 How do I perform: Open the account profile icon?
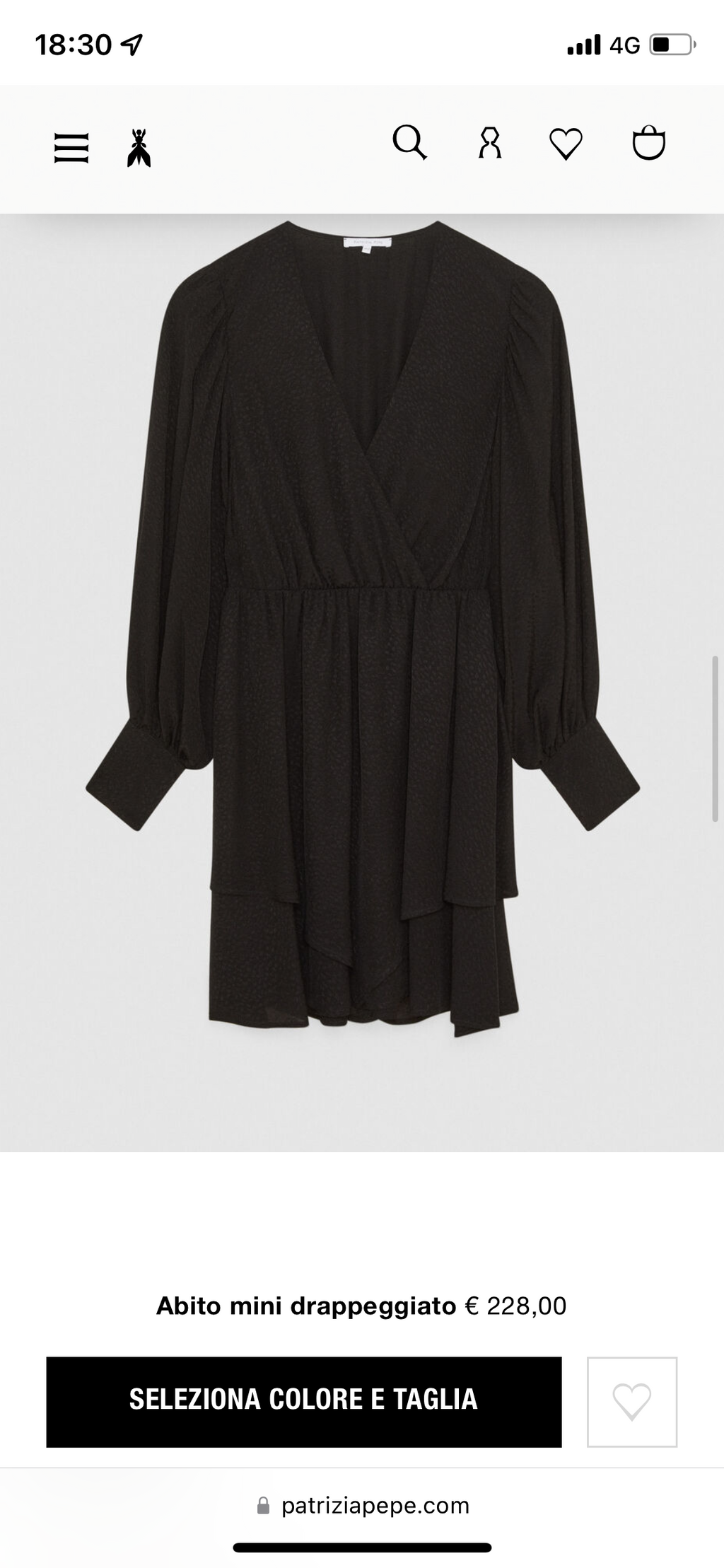pyautogui.click(x=490, y=144)
